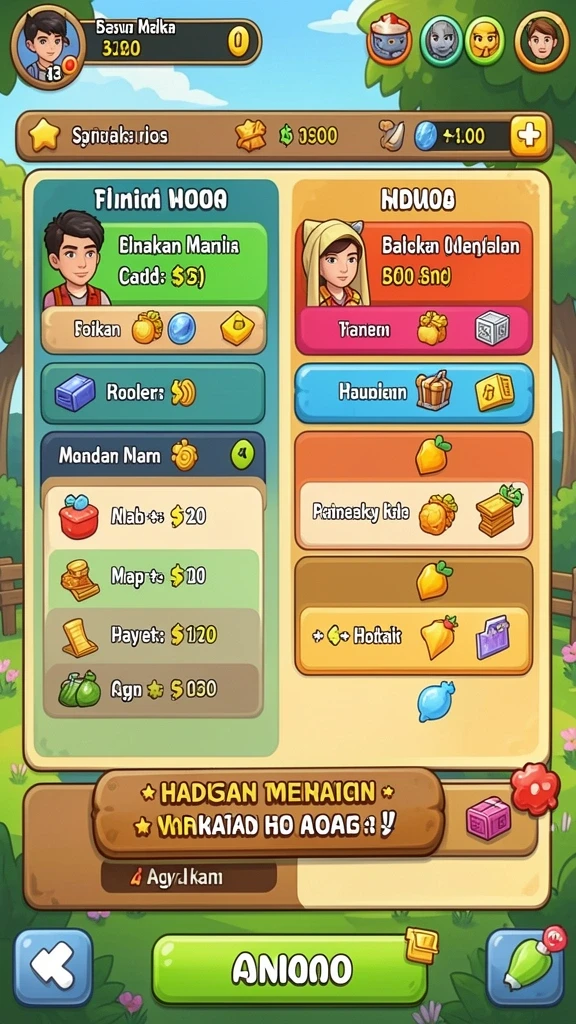
Task: Open the Haupiann chest row
Action: (414, 392)
